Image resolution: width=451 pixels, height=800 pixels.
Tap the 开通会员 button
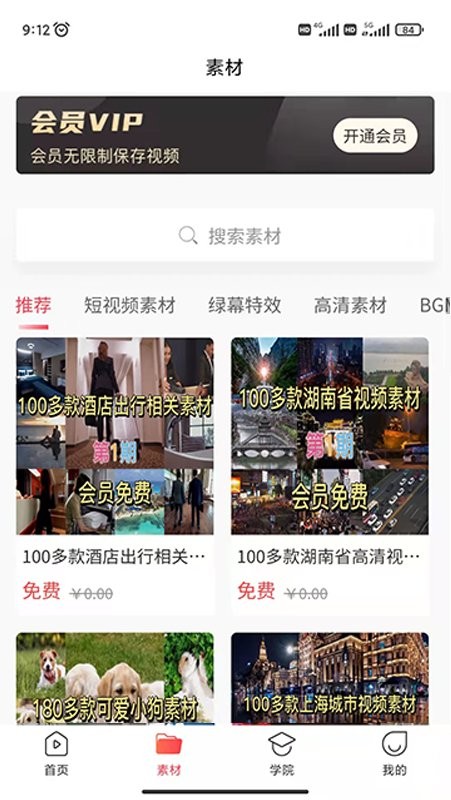point(375,136)
